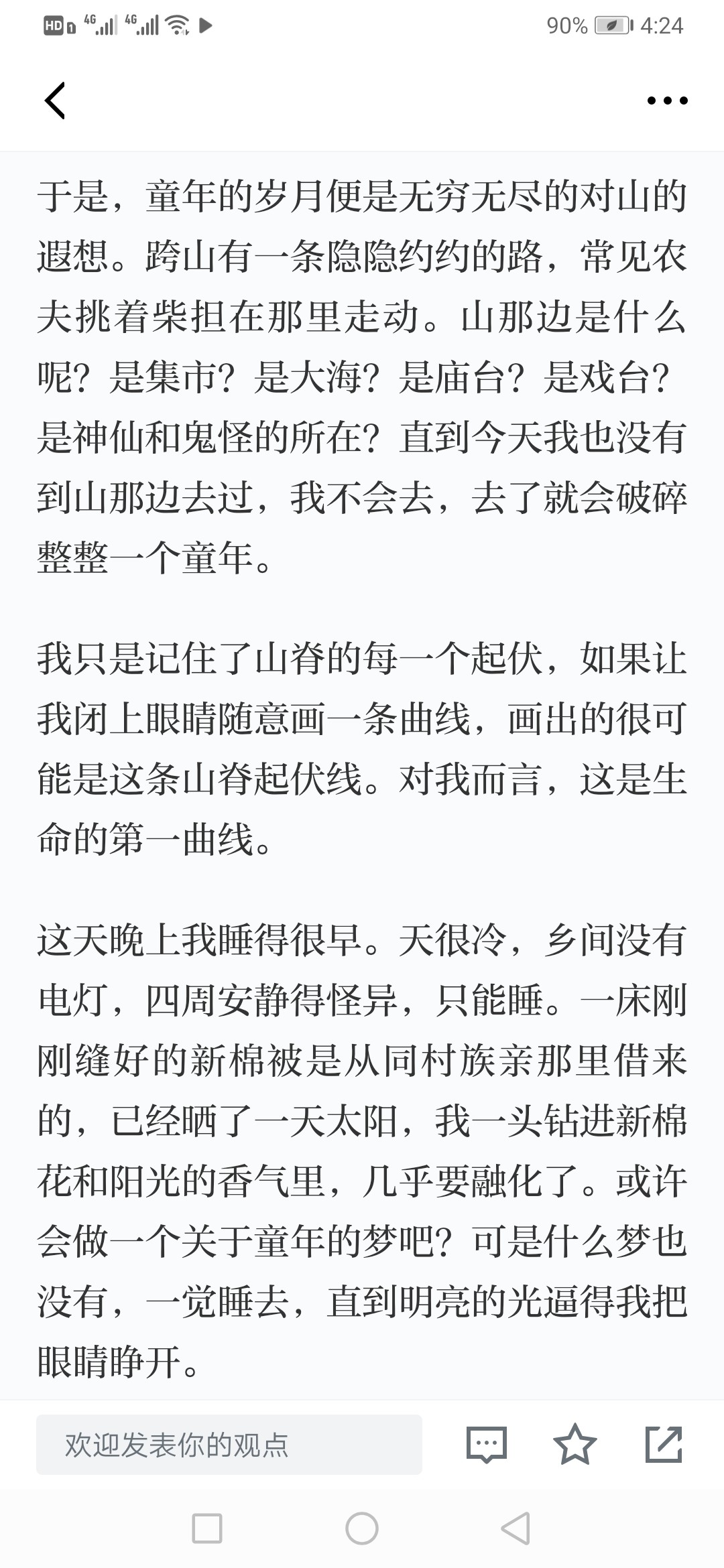Tap the 欢迎发表你的观点 comment field
Image resolution: width=724 pixels, height=1568 pixels.
pos(229,1444)
